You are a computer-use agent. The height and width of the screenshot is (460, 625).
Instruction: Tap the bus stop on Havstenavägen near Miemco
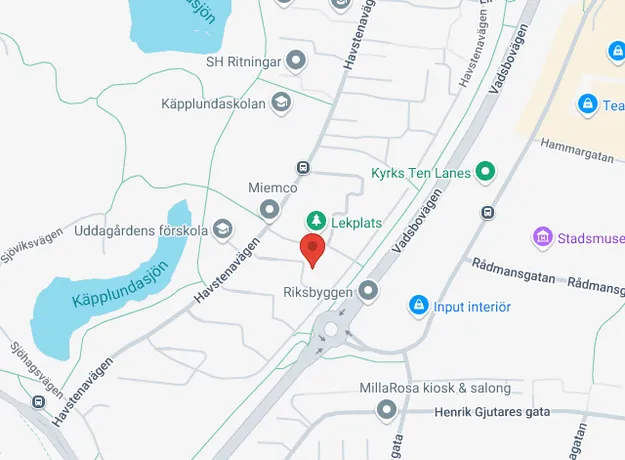[302, 167]
